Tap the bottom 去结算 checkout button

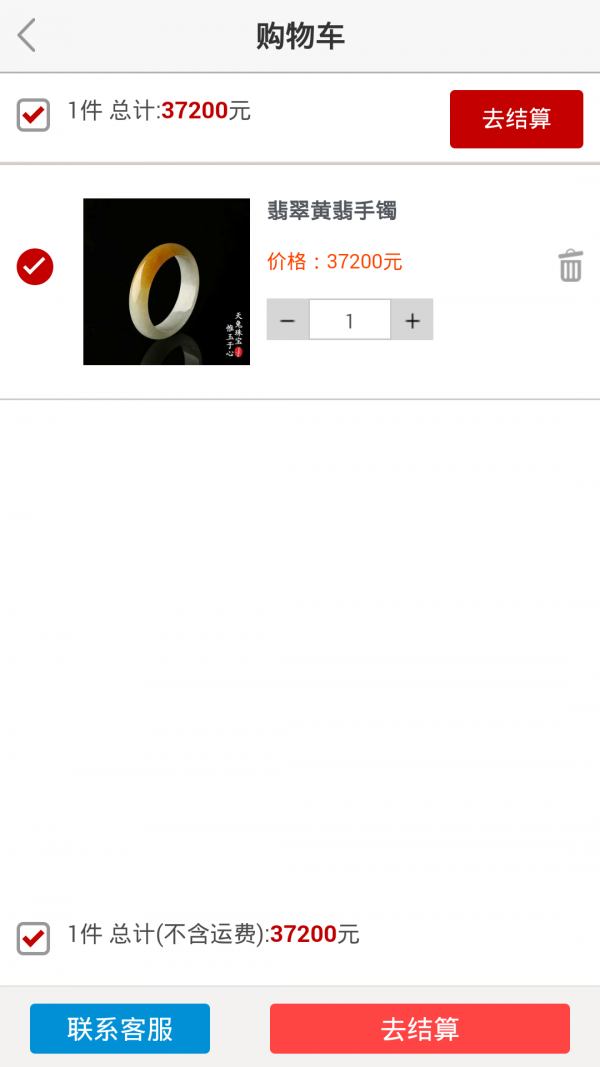420,1028
